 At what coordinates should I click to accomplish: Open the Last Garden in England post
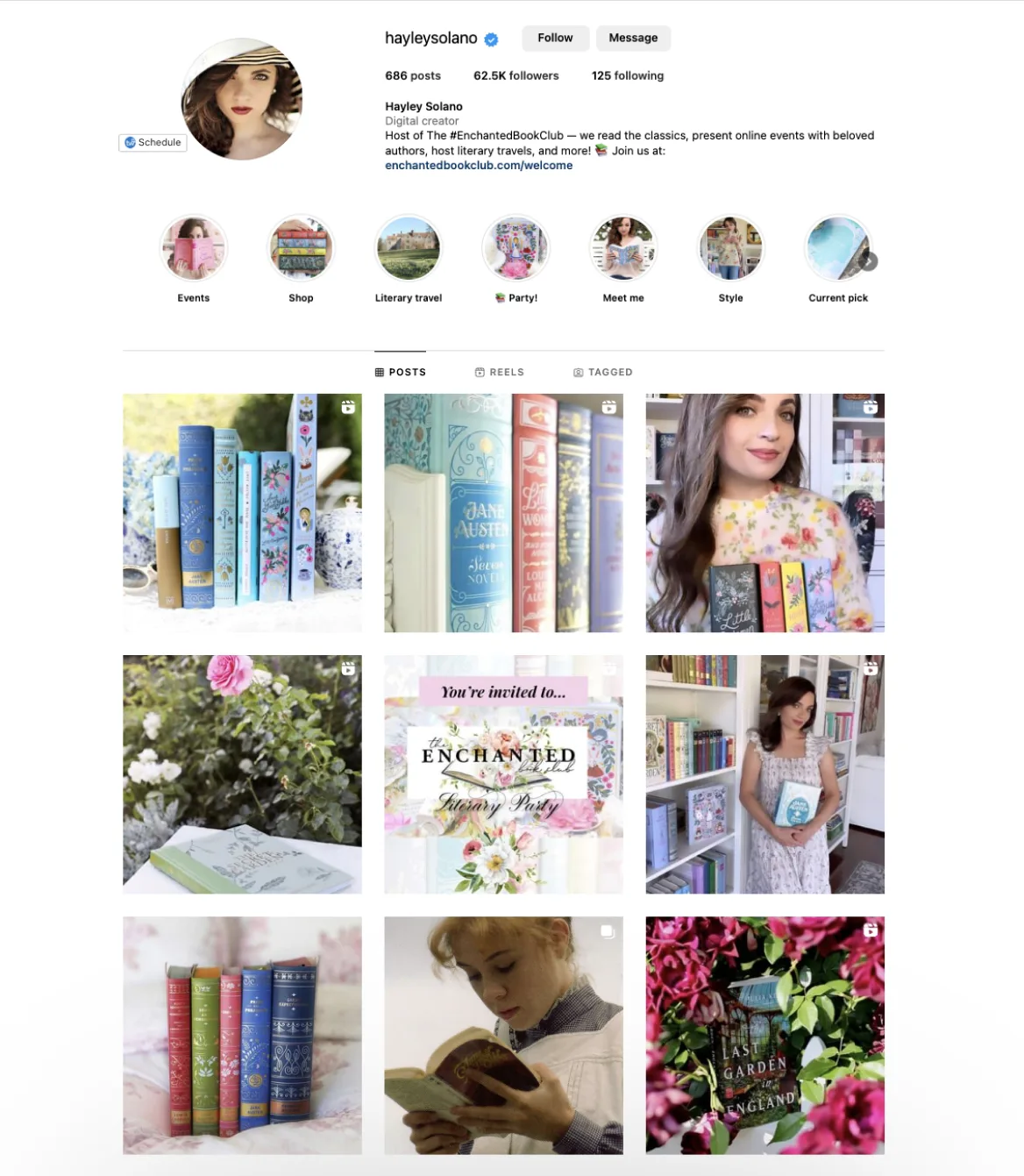(x=764, y=1035)
